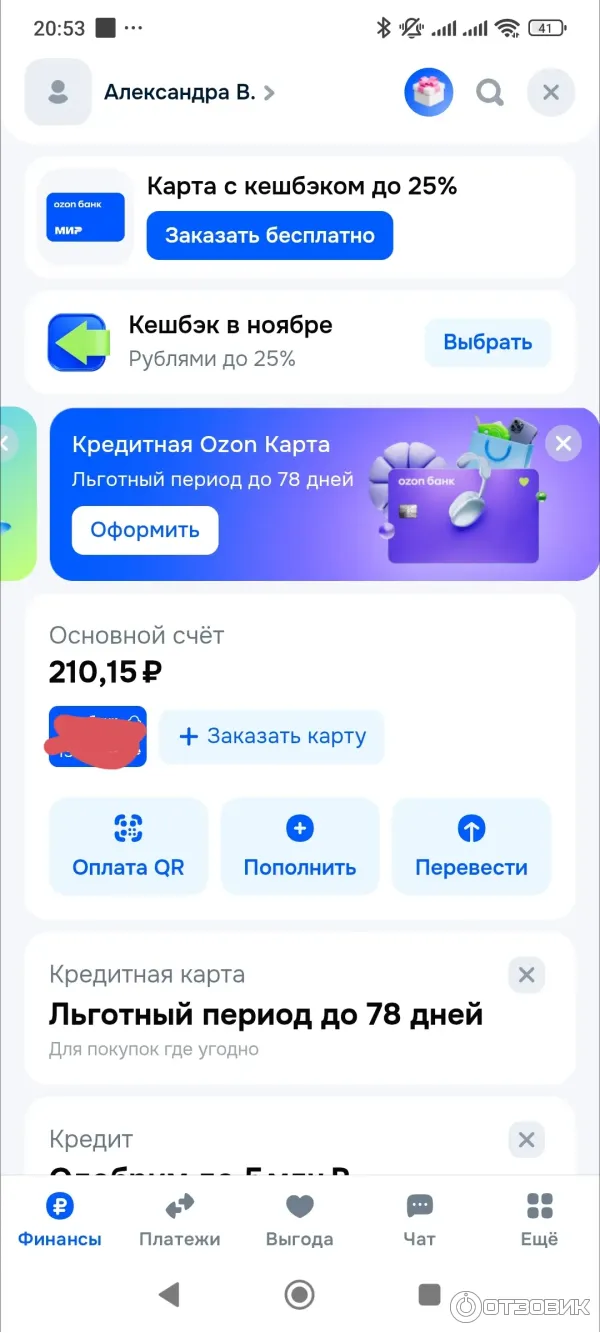The width and height of the screenshot is (600, 1333).
Task: Tap Оформить on Кредитная Ozon Карта banner
Action: (144, 530)
